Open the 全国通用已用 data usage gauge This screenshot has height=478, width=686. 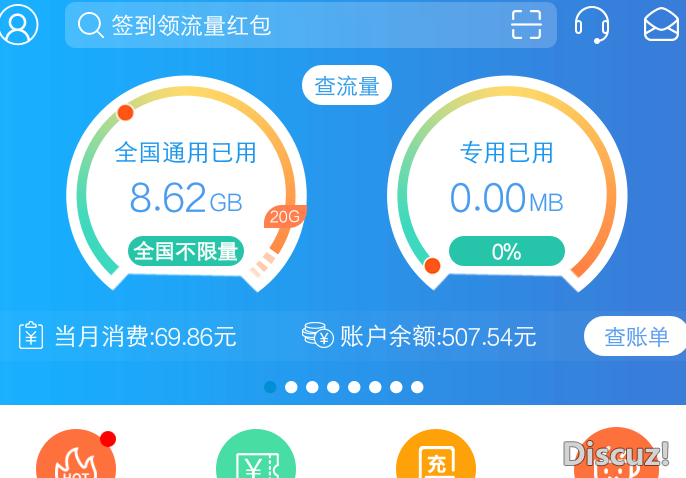point(186,190)
